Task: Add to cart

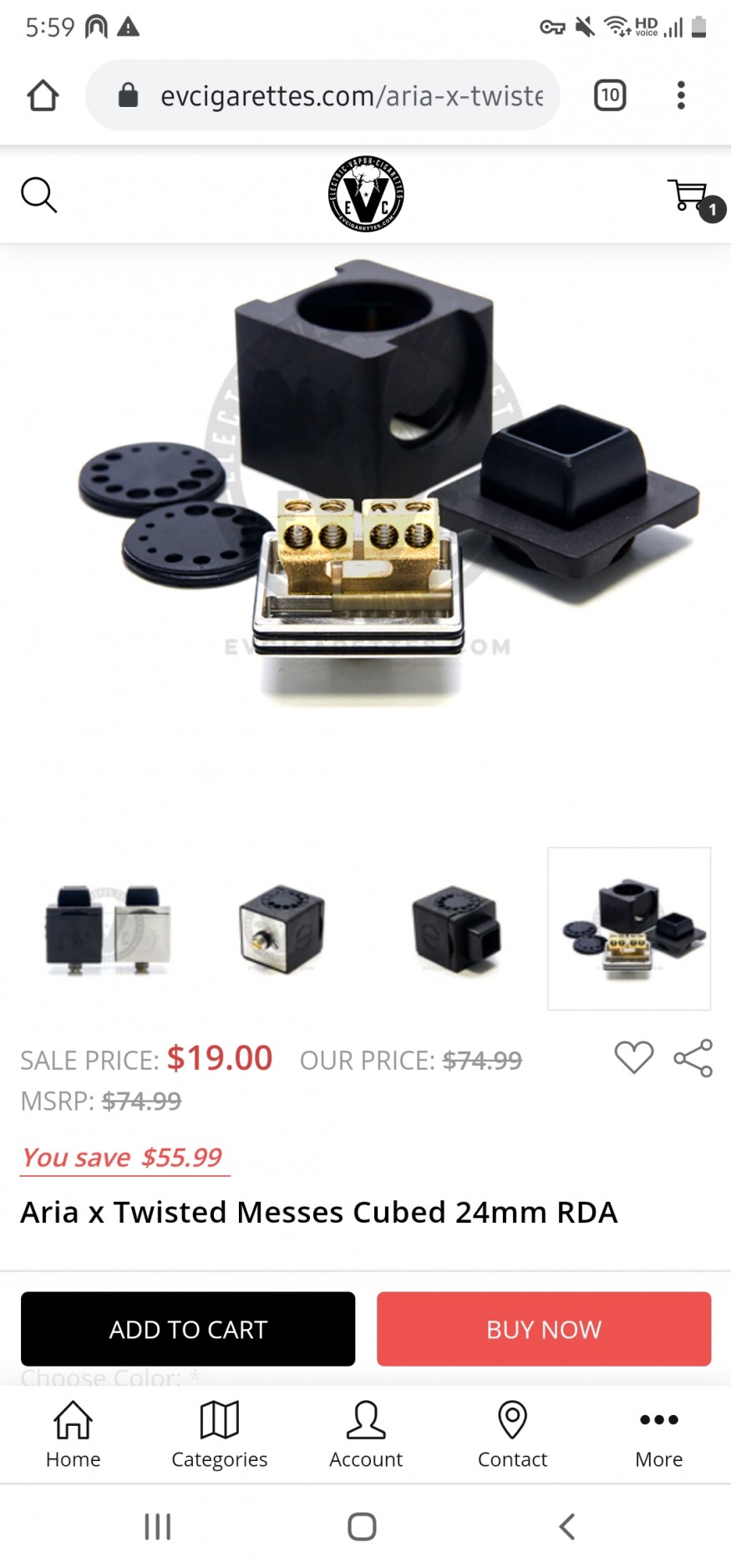Action: tap(188, 1329)
